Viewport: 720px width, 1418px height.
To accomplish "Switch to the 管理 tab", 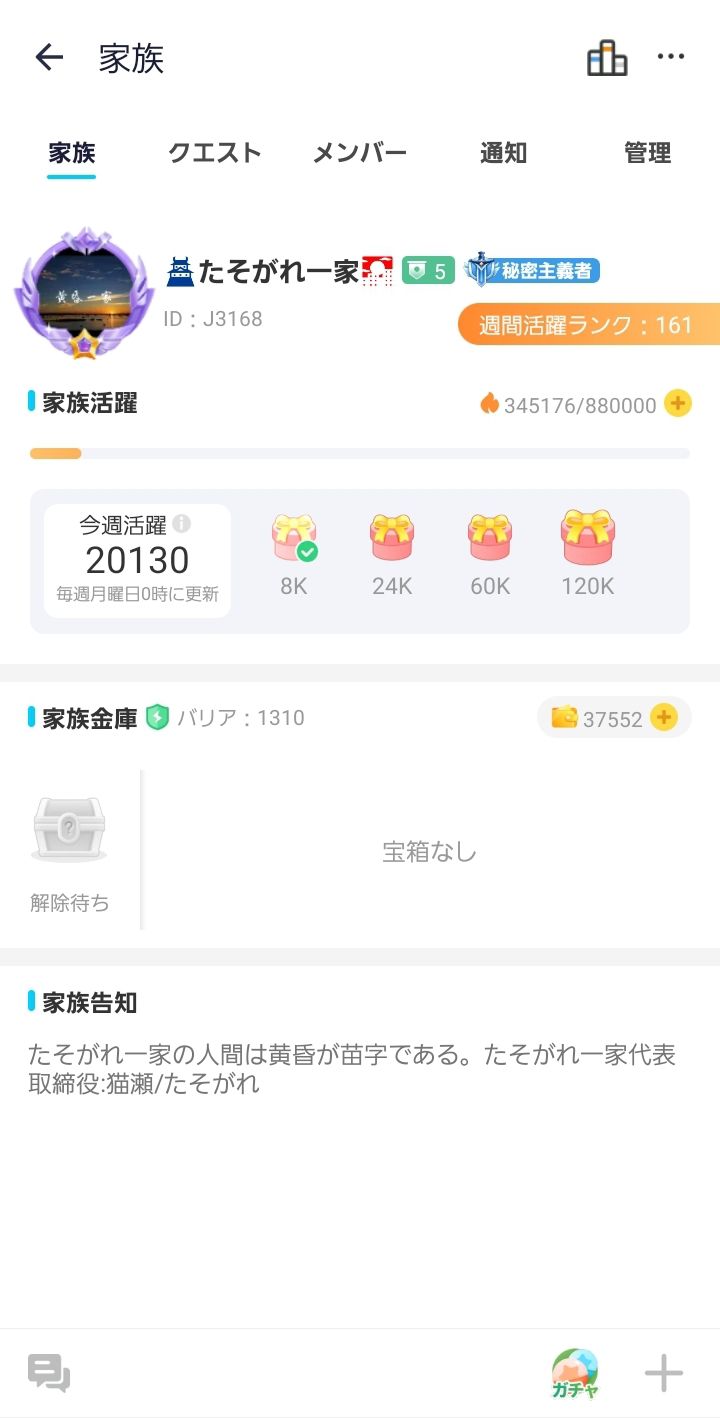I will tap(647, 153).
